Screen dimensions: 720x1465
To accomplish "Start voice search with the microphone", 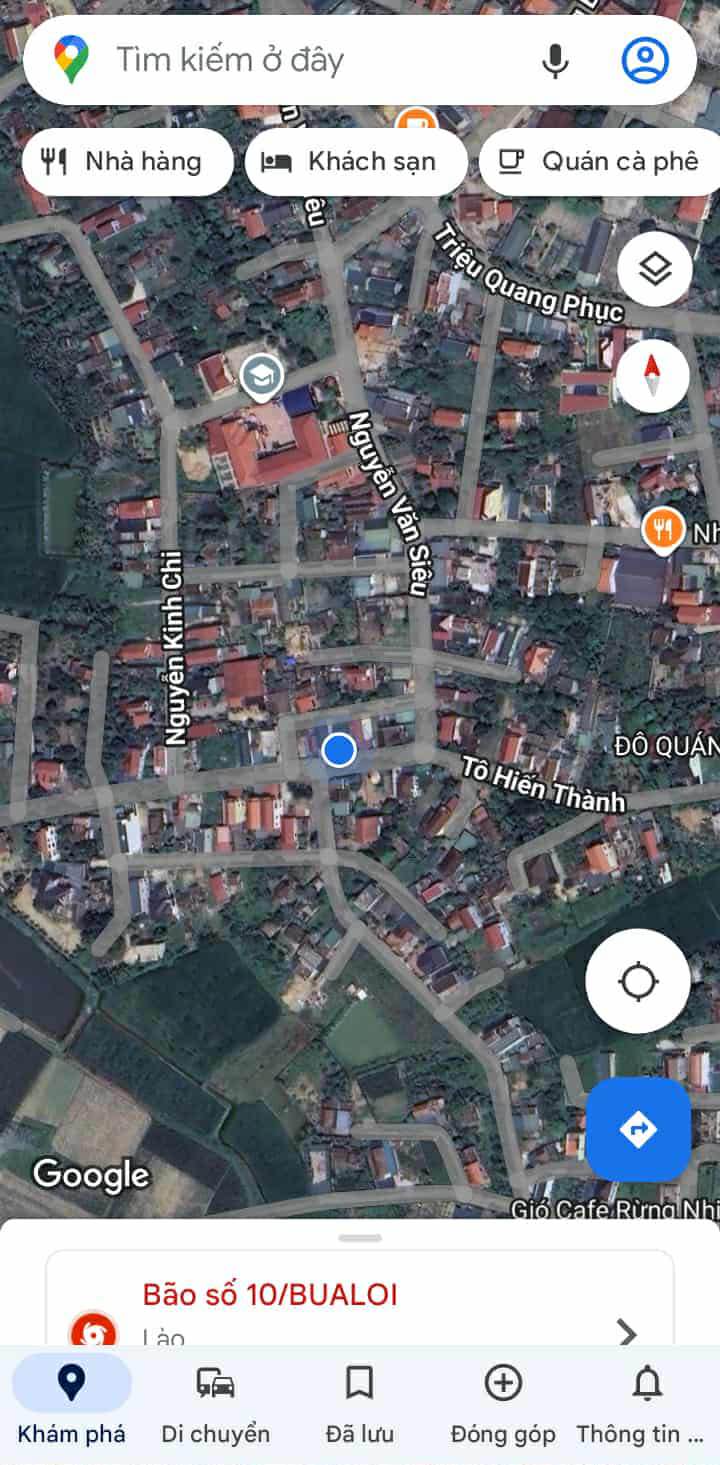I will 556,60.
